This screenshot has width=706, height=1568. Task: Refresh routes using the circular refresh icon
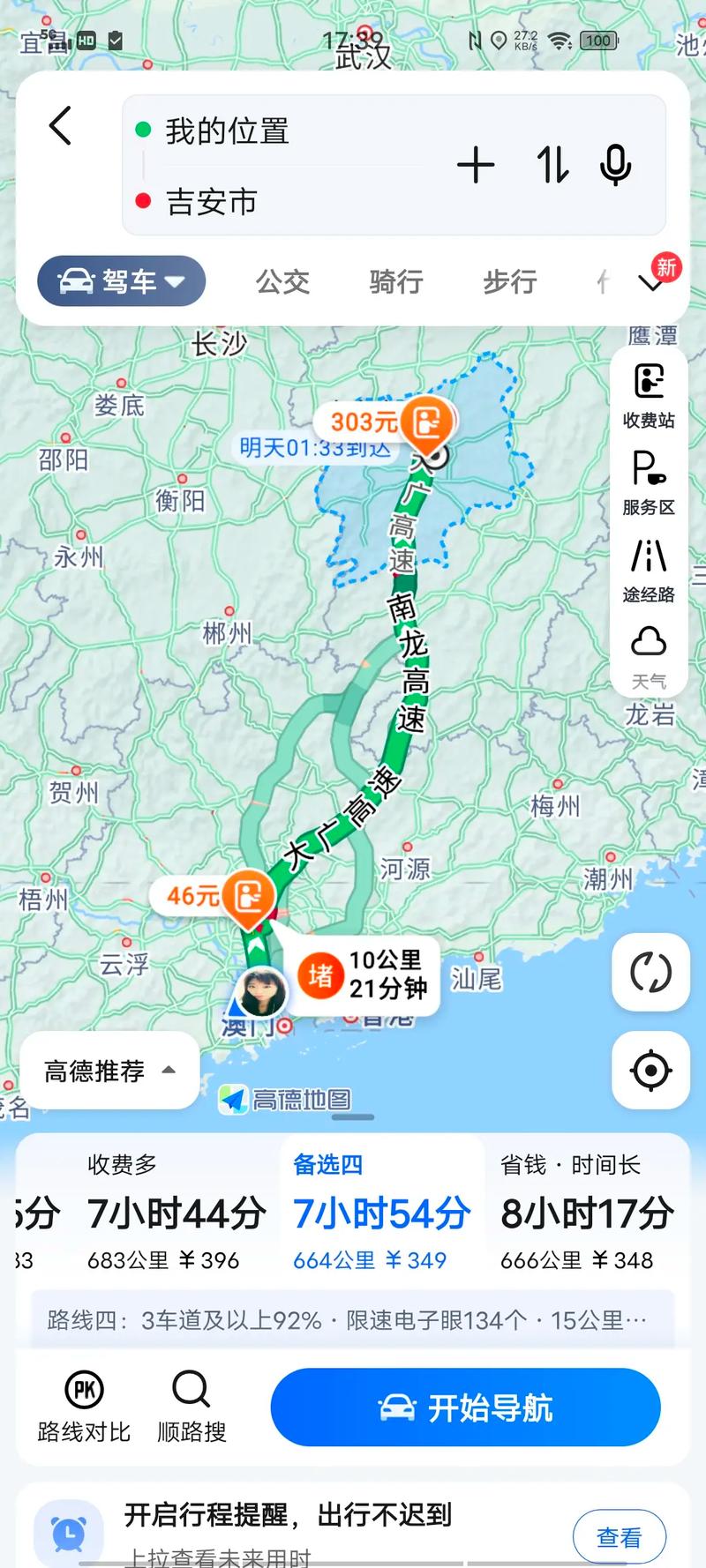click(650, 971)
